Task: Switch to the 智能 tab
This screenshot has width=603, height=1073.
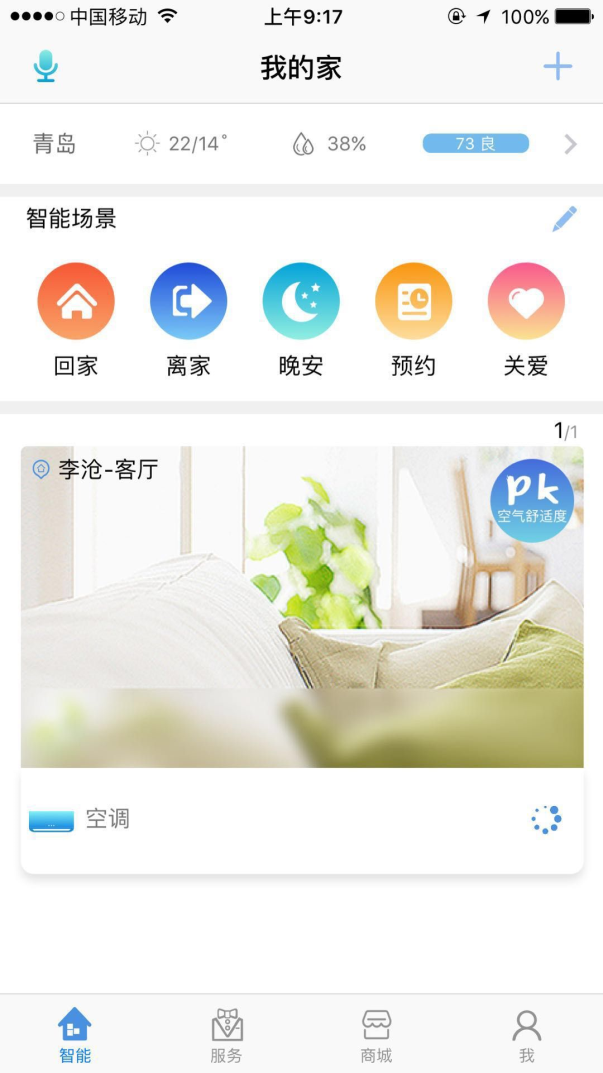Action: tap(75, 1035)
